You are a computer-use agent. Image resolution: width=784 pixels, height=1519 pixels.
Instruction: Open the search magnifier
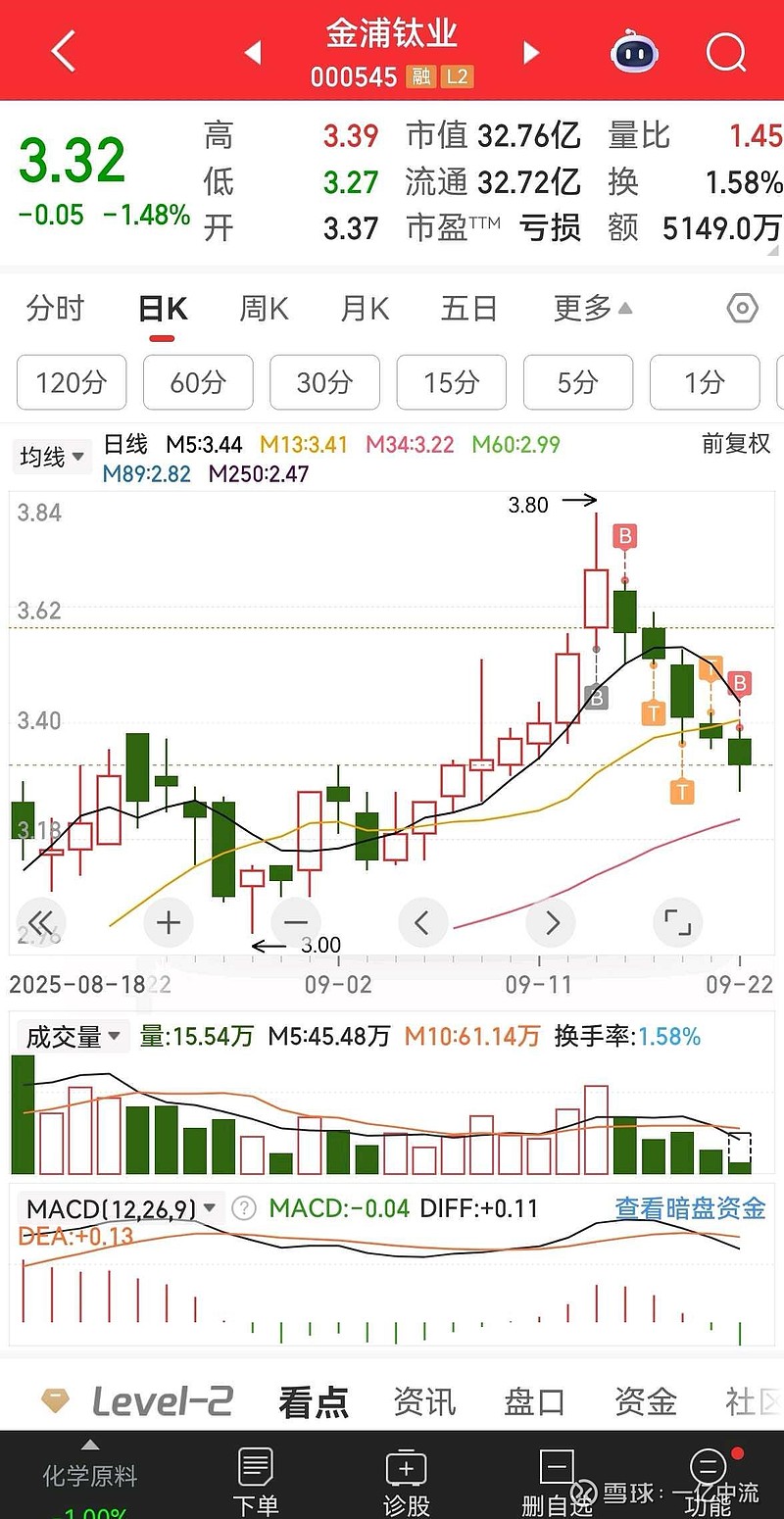point(725,51)
